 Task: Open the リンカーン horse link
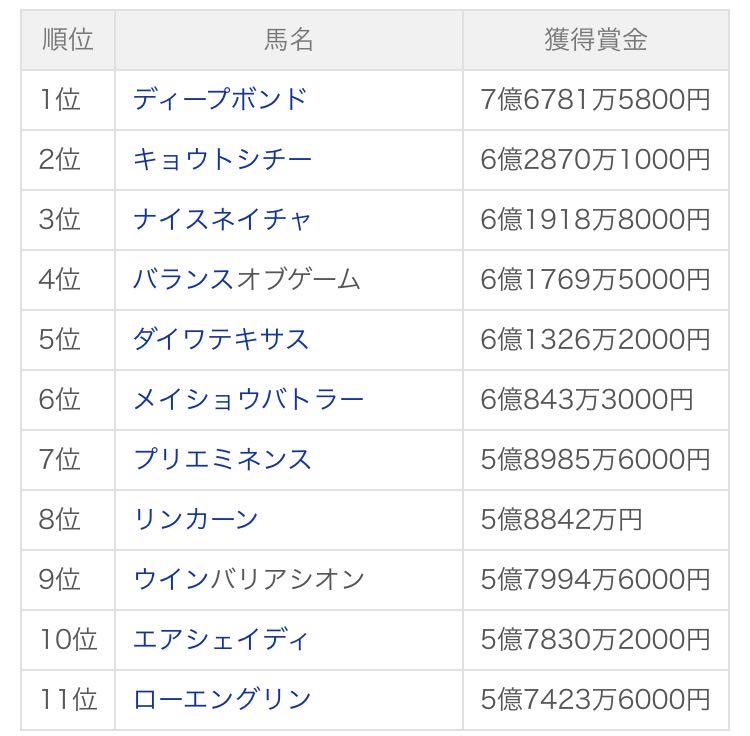(196, 519)
